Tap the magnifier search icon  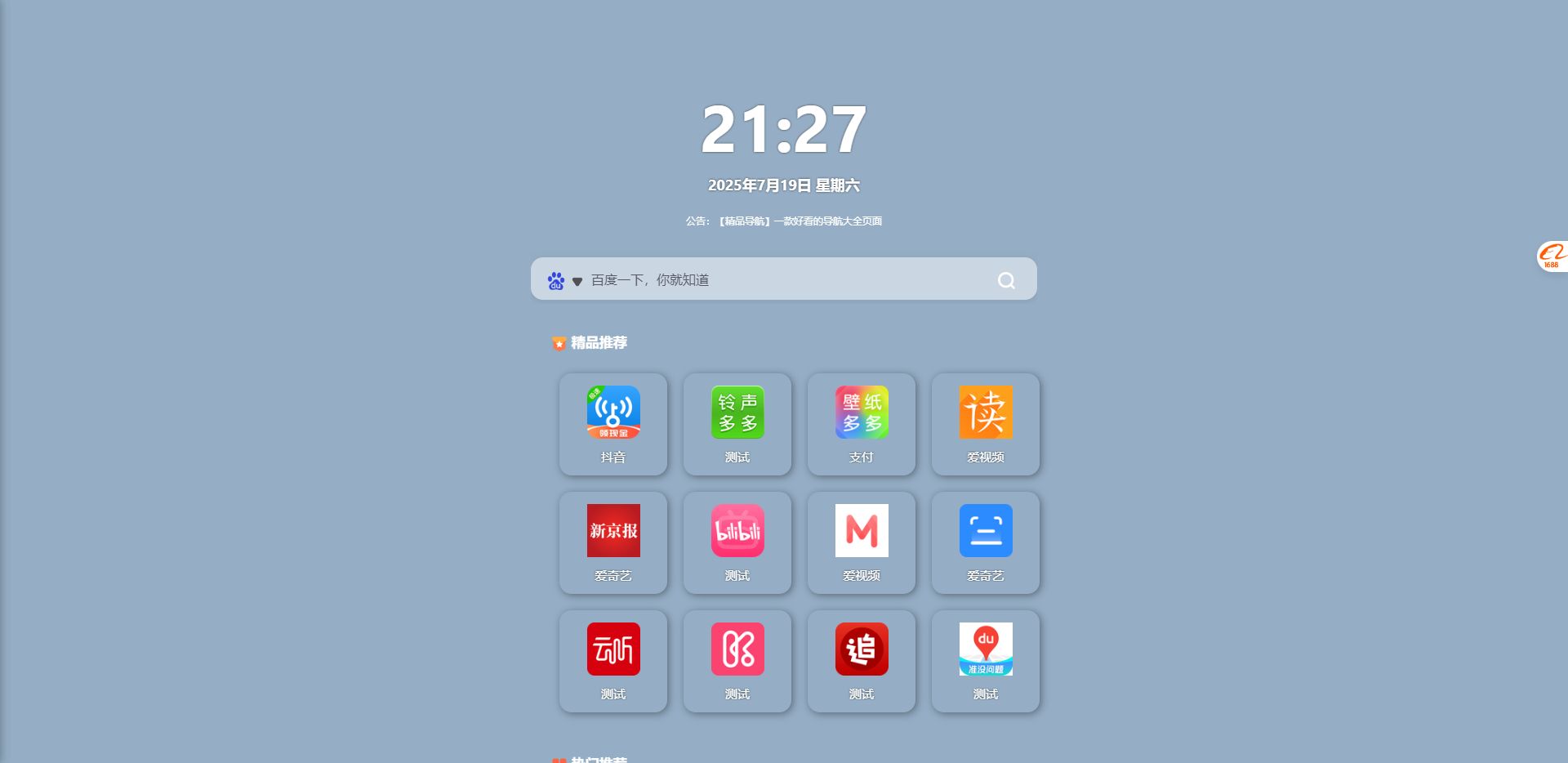tap(1006, 280)
